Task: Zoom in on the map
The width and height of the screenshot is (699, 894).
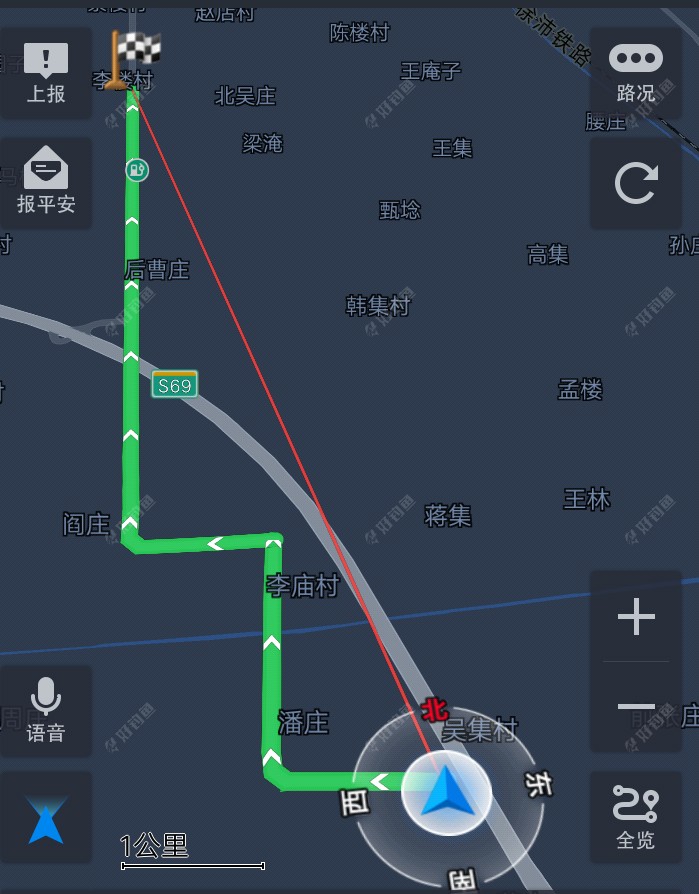Action: (x=636, y=618)
